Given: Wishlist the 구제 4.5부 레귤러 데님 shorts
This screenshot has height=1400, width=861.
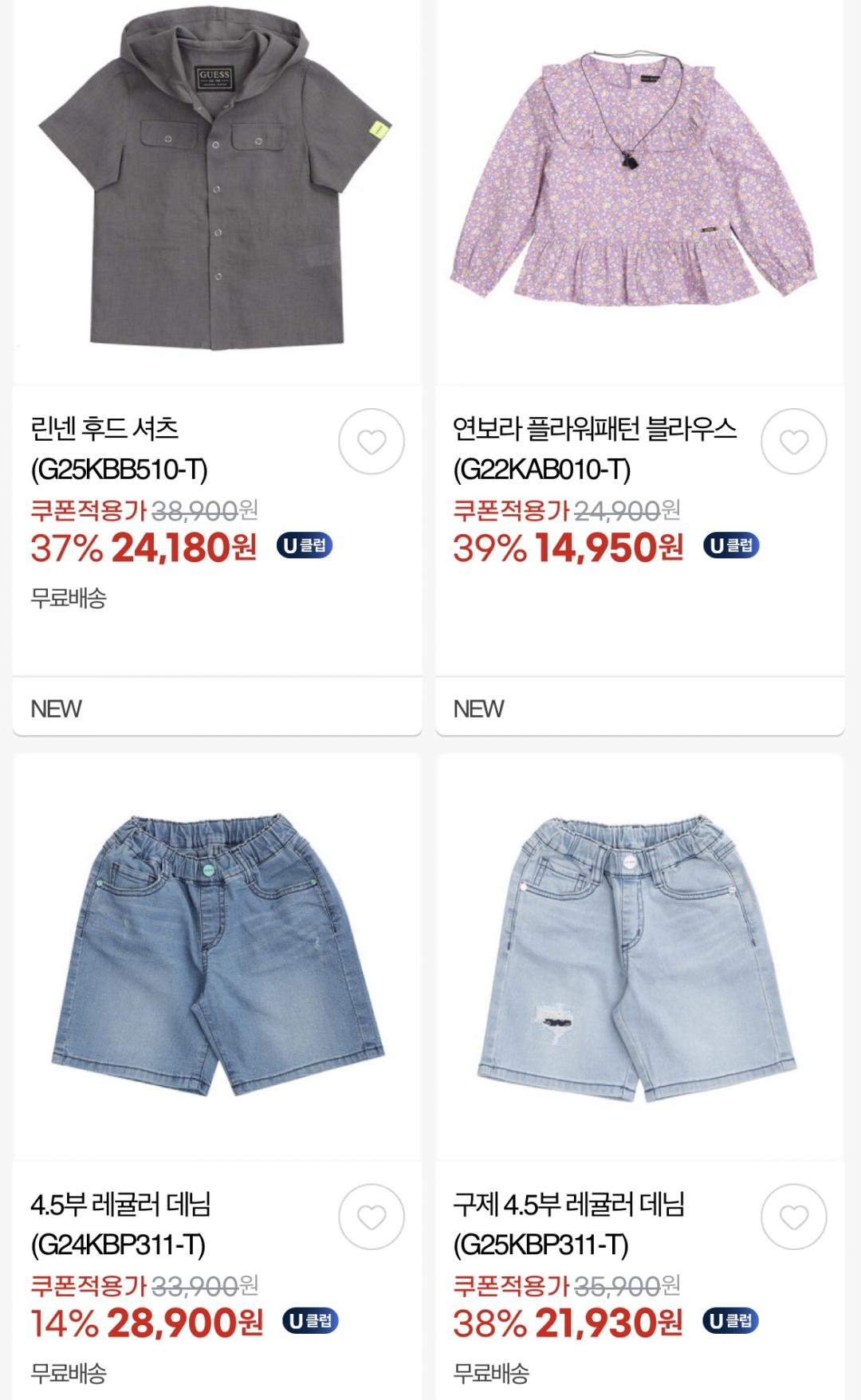Looking at the screenshot, I should coord(794,1217).
